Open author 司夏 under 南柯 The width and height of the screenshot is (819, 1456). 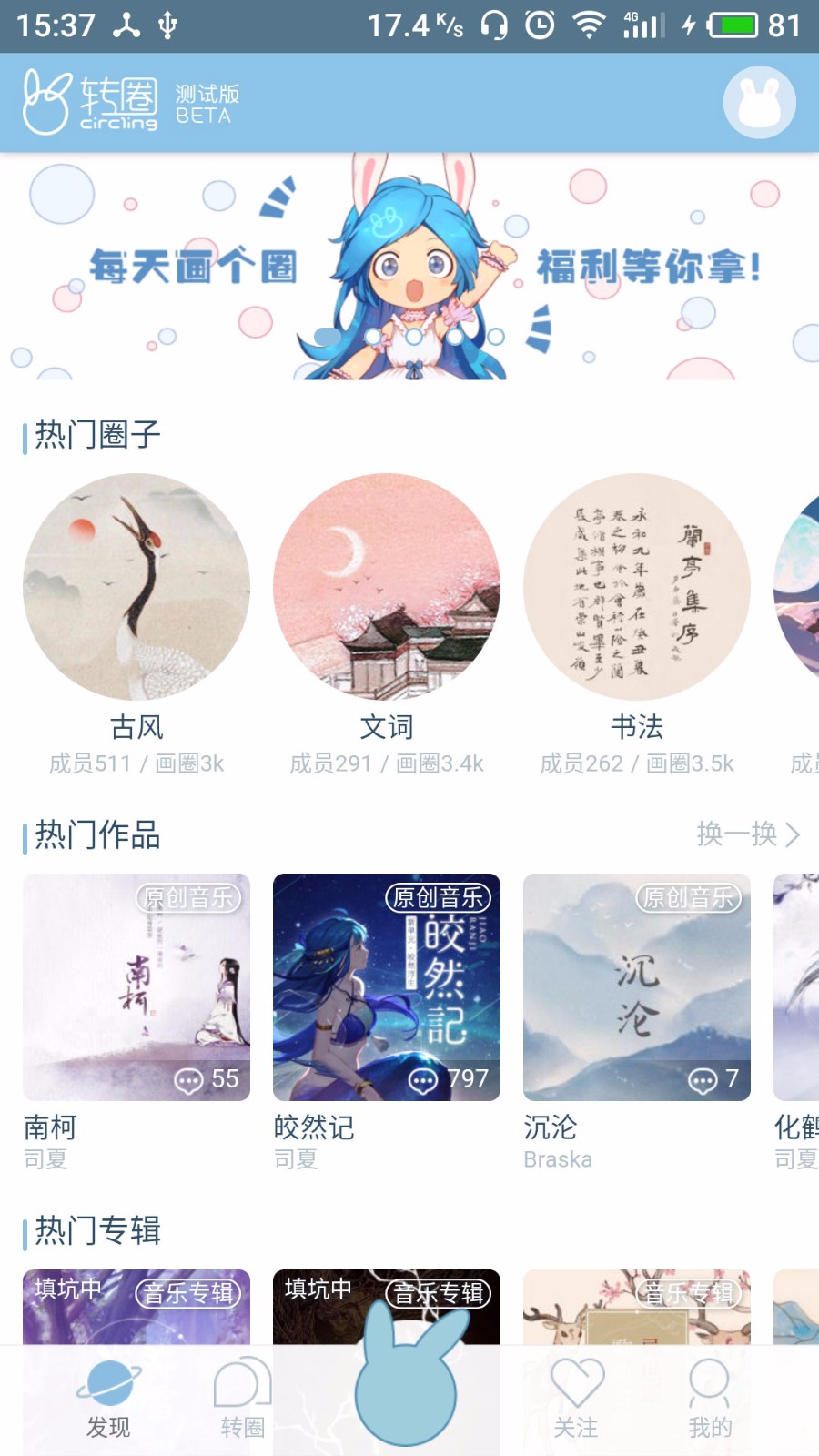(46, 1158)
